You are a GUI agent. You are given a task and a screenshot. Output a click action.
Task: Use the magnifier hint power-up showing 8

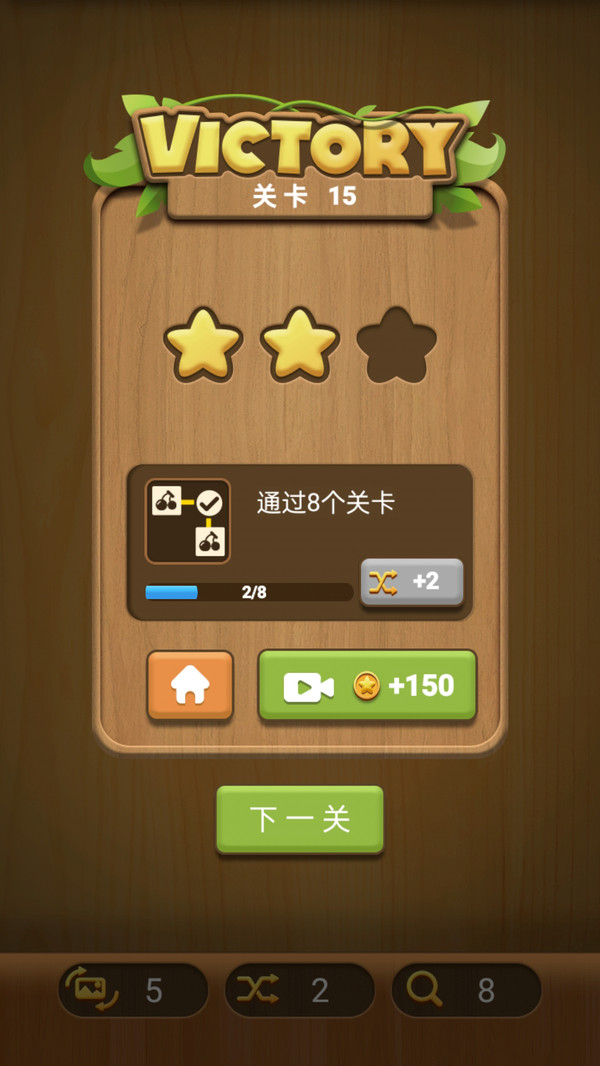pyautogui.click(x=466, y=990)
